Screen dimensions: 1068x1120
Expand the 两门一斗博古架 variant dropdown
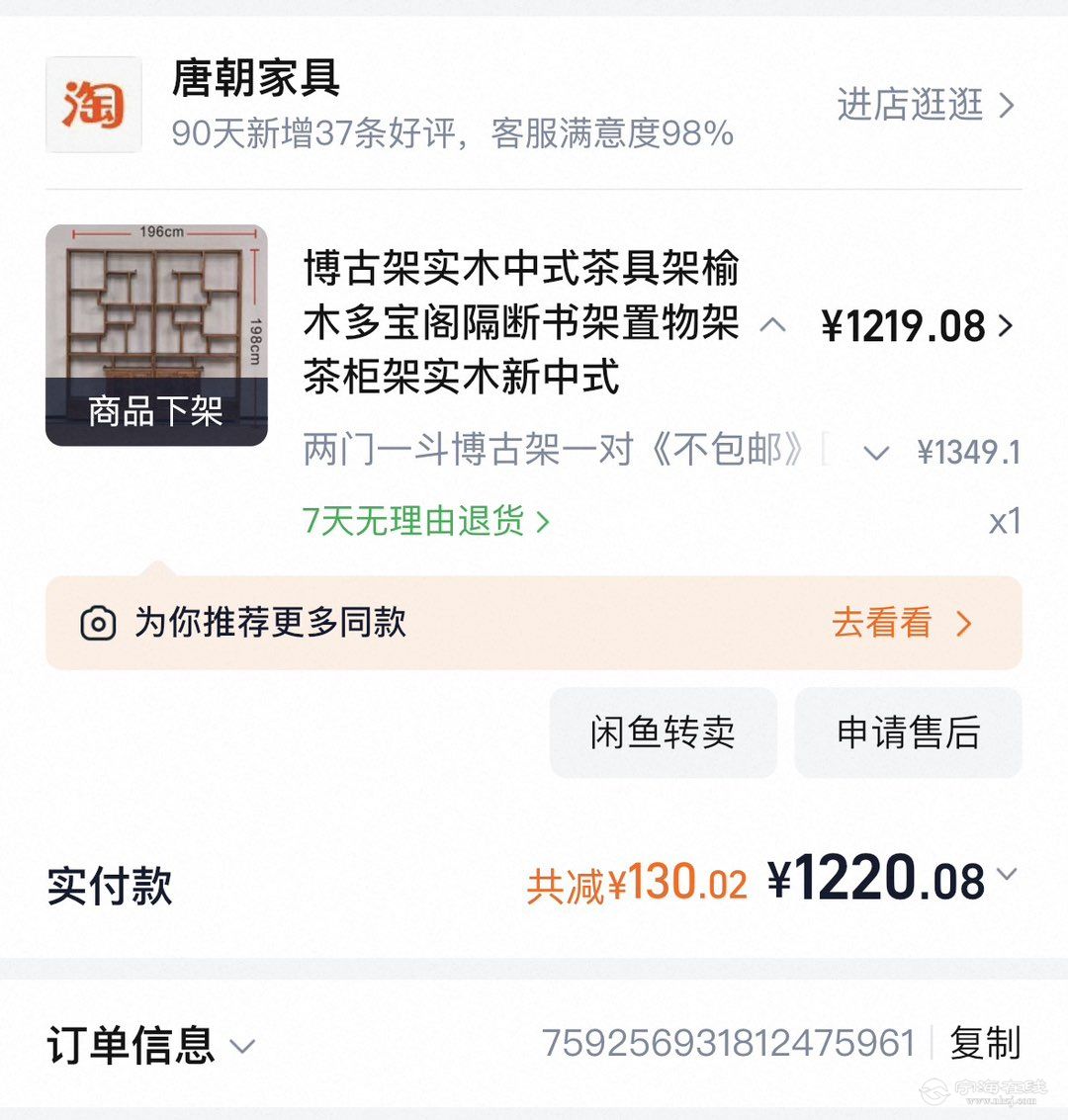point(875,453)
